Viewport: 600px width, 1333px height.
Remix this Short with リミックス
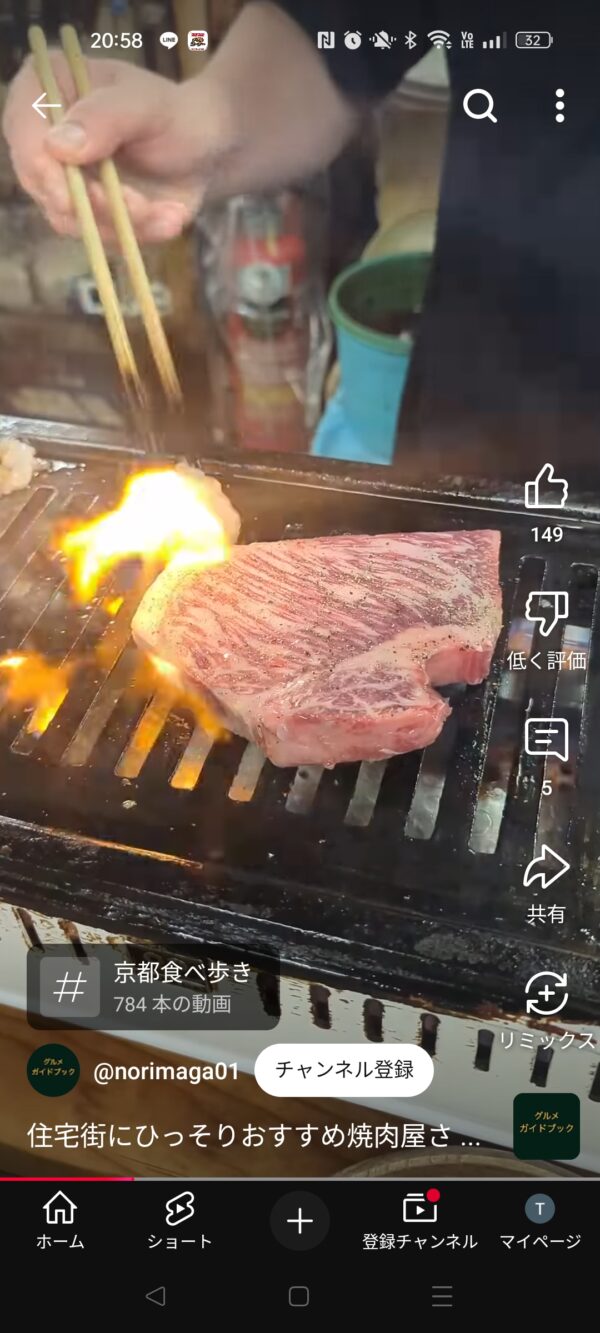click(x=546, y=995)
